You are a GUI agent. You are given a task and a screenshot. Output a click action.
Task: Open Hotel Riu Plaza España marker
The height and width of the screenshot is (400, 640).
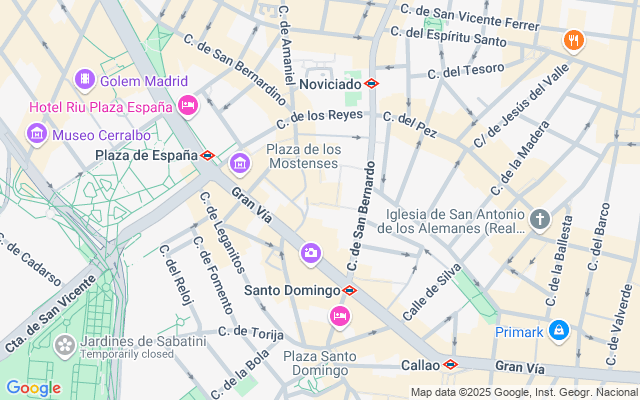[x=187, y=105]
